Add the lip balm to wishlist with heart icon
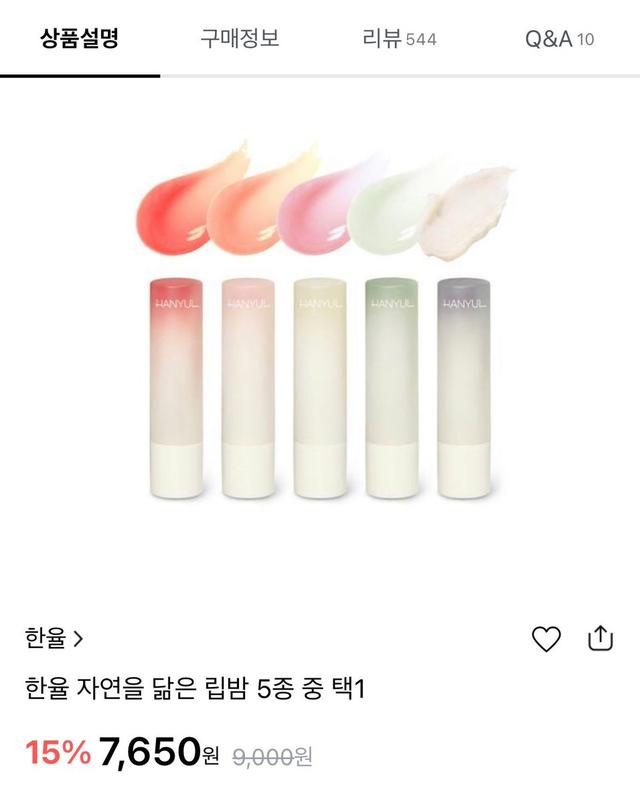Screen dimensions: 640x803 (546, 639)
